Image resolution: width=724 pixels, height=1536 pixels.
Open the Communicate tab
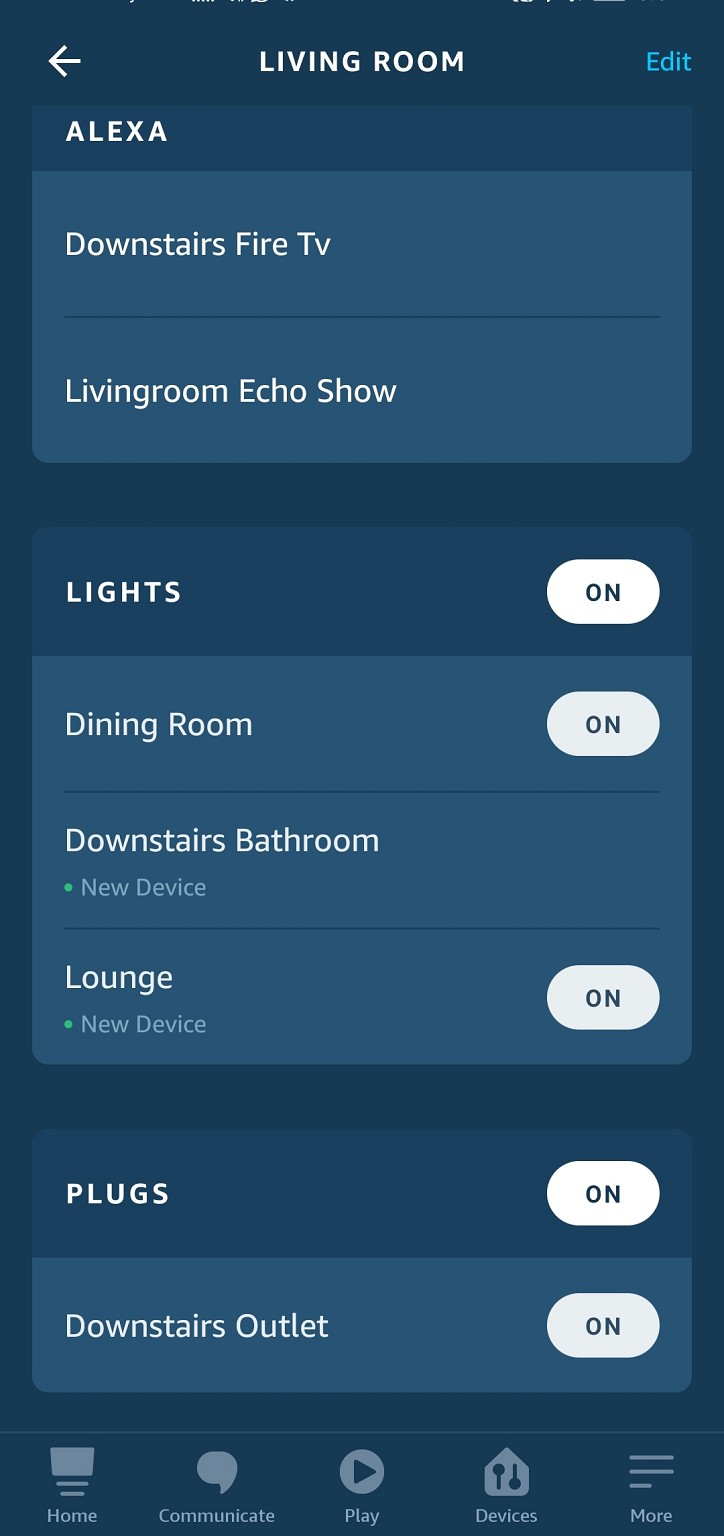tap(217, 1486)
